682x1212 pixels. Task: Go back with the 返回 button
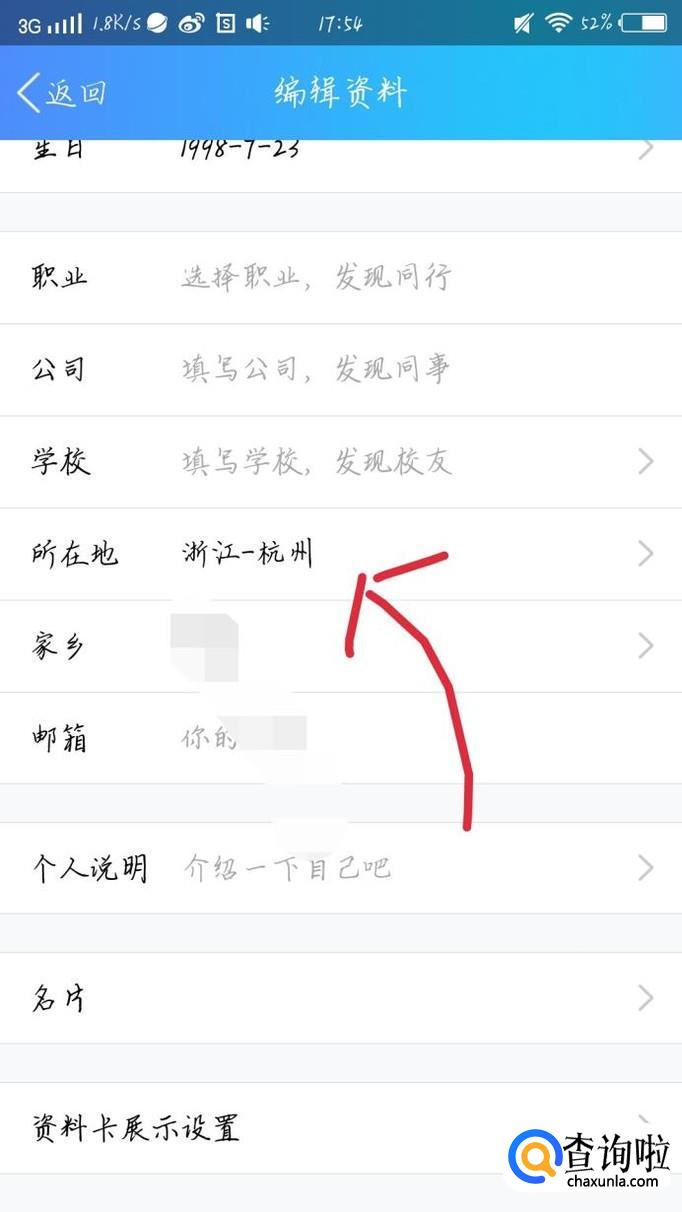pyautogui.click(x=62, y=93)
